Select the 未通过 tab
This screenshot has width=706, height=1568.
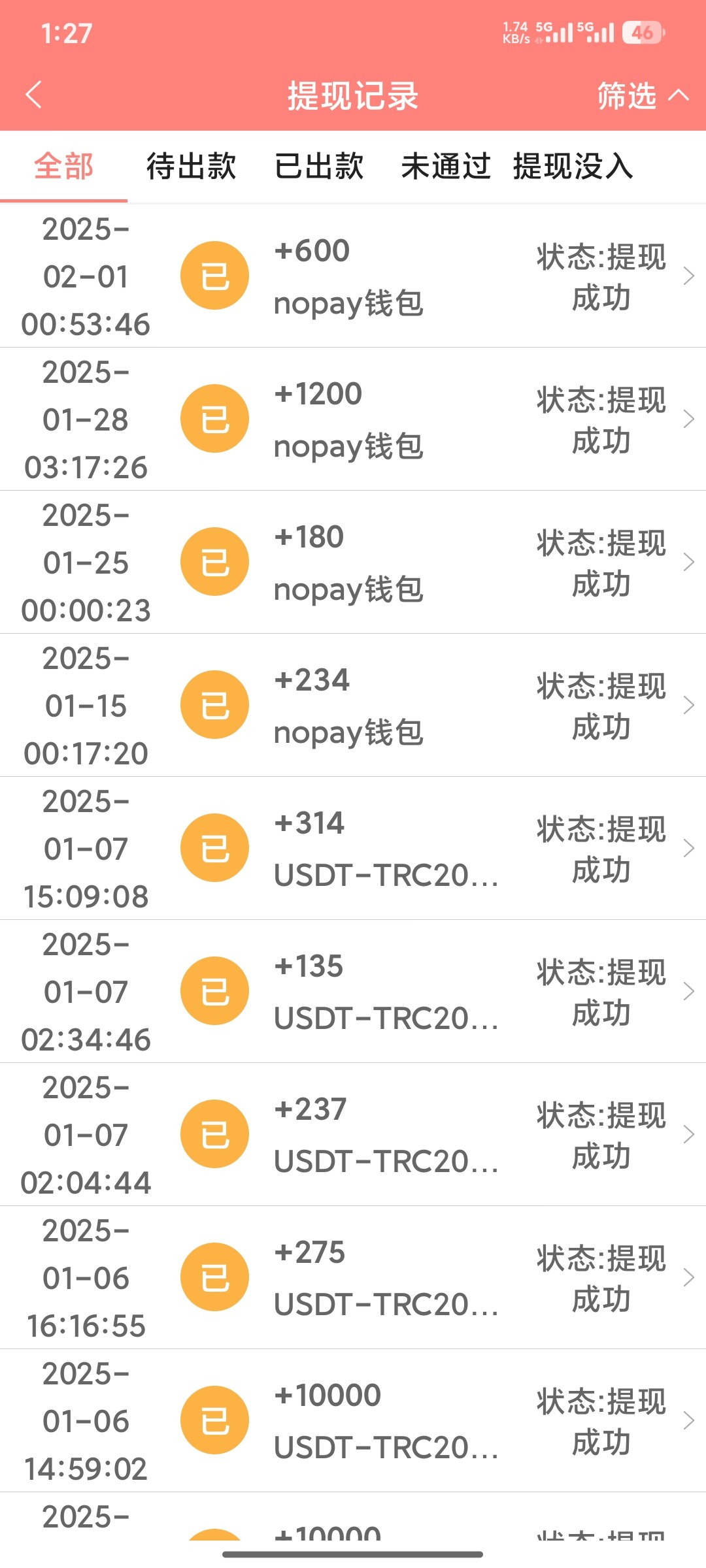point(446,166)
